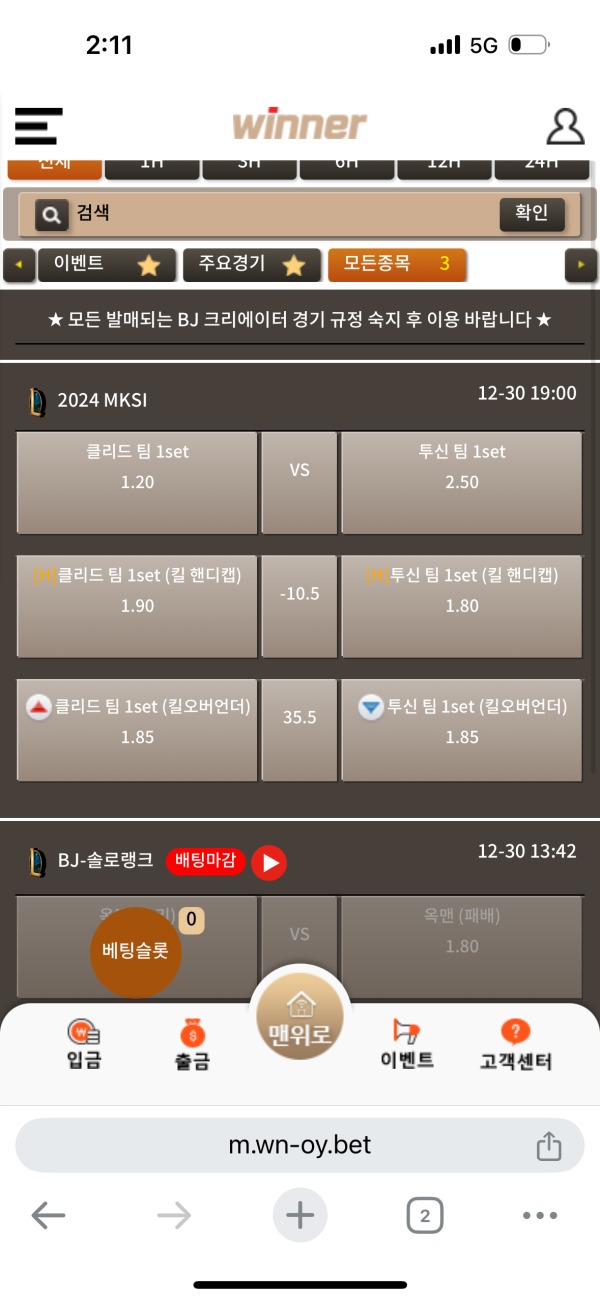Open 고객센터 customer support
The height and width of the screenshot is (1301, 600).
point(515,1045)
